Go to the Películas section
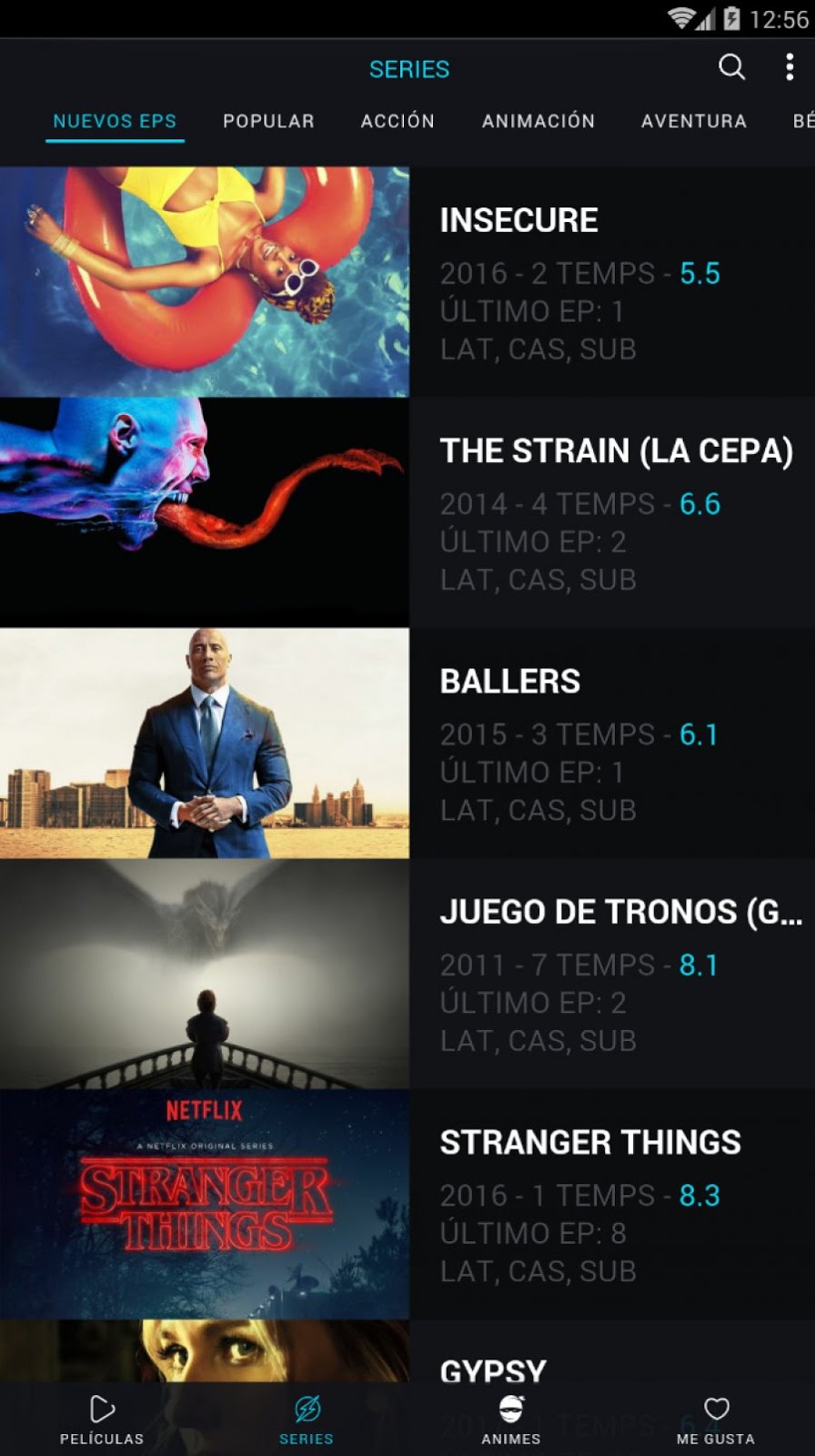Viewport: 815px width, 1456px height. click(102, 1420)
